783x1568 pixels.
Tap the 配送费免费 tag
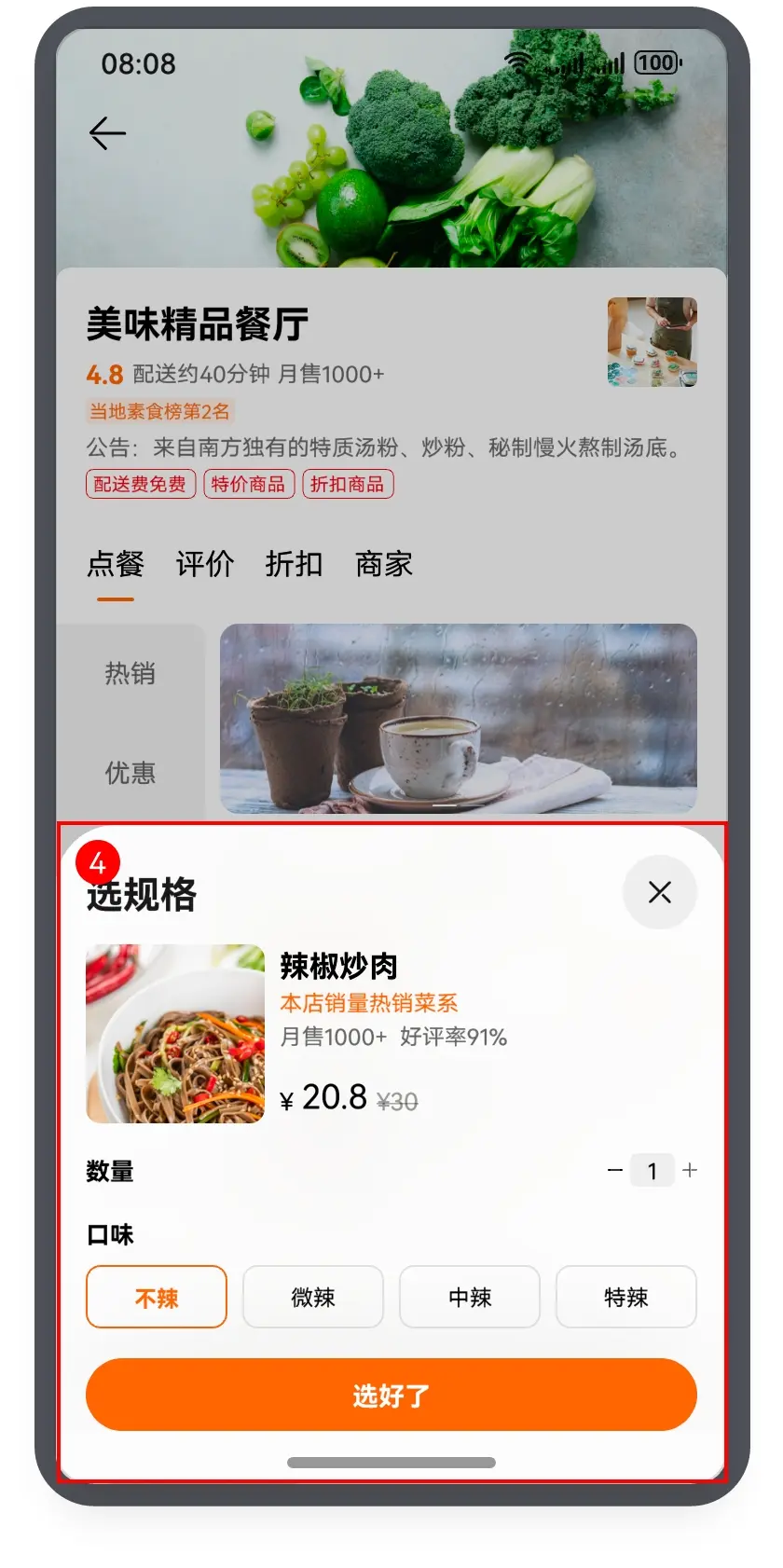[x=141, y=484]
